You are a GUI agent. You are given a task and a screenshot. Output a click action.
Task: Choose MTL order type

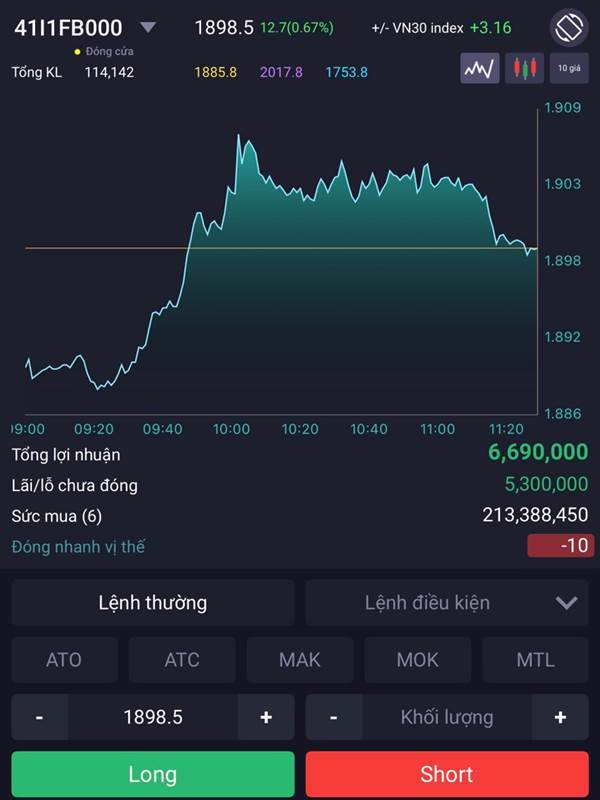(535, 659)
